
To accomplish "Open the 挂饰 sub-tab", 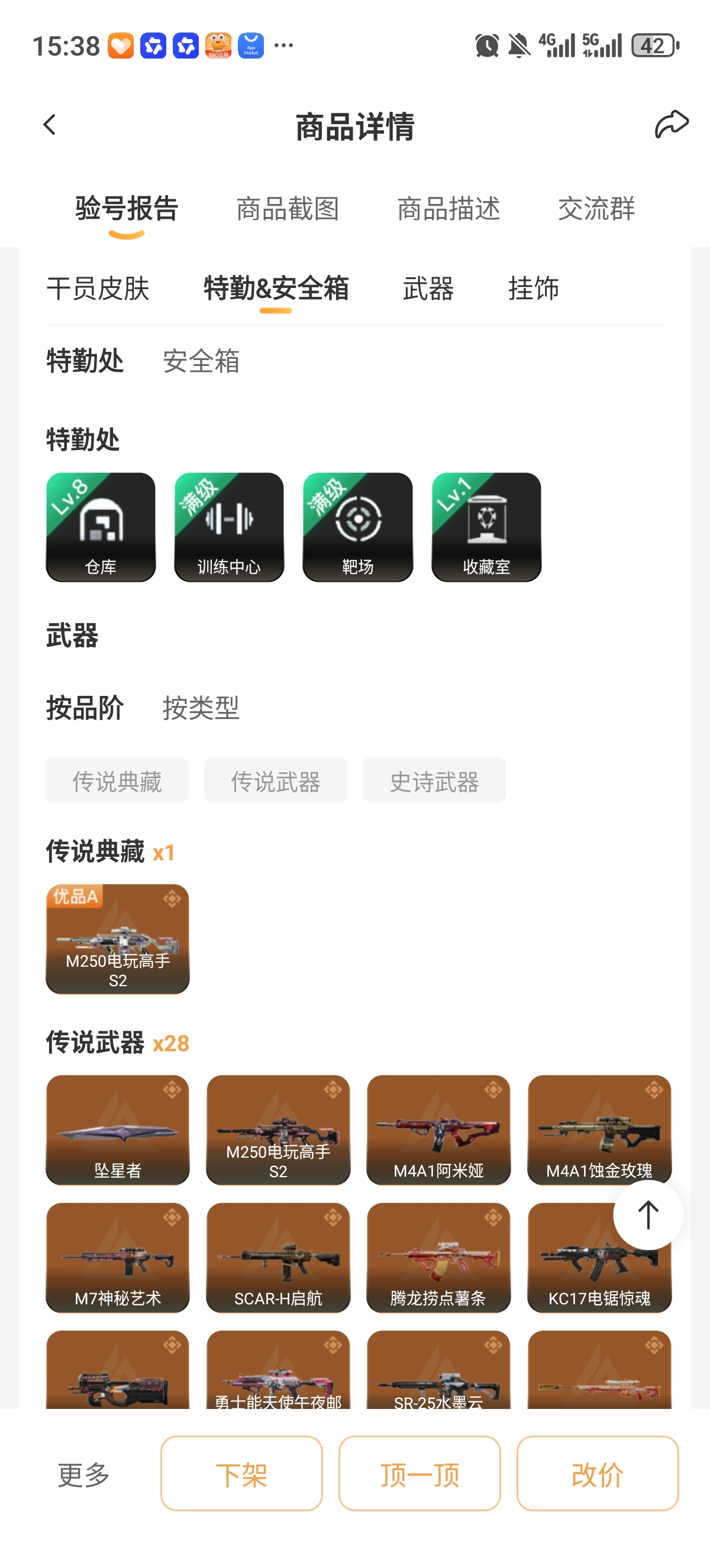I will (x=534, y=289).
